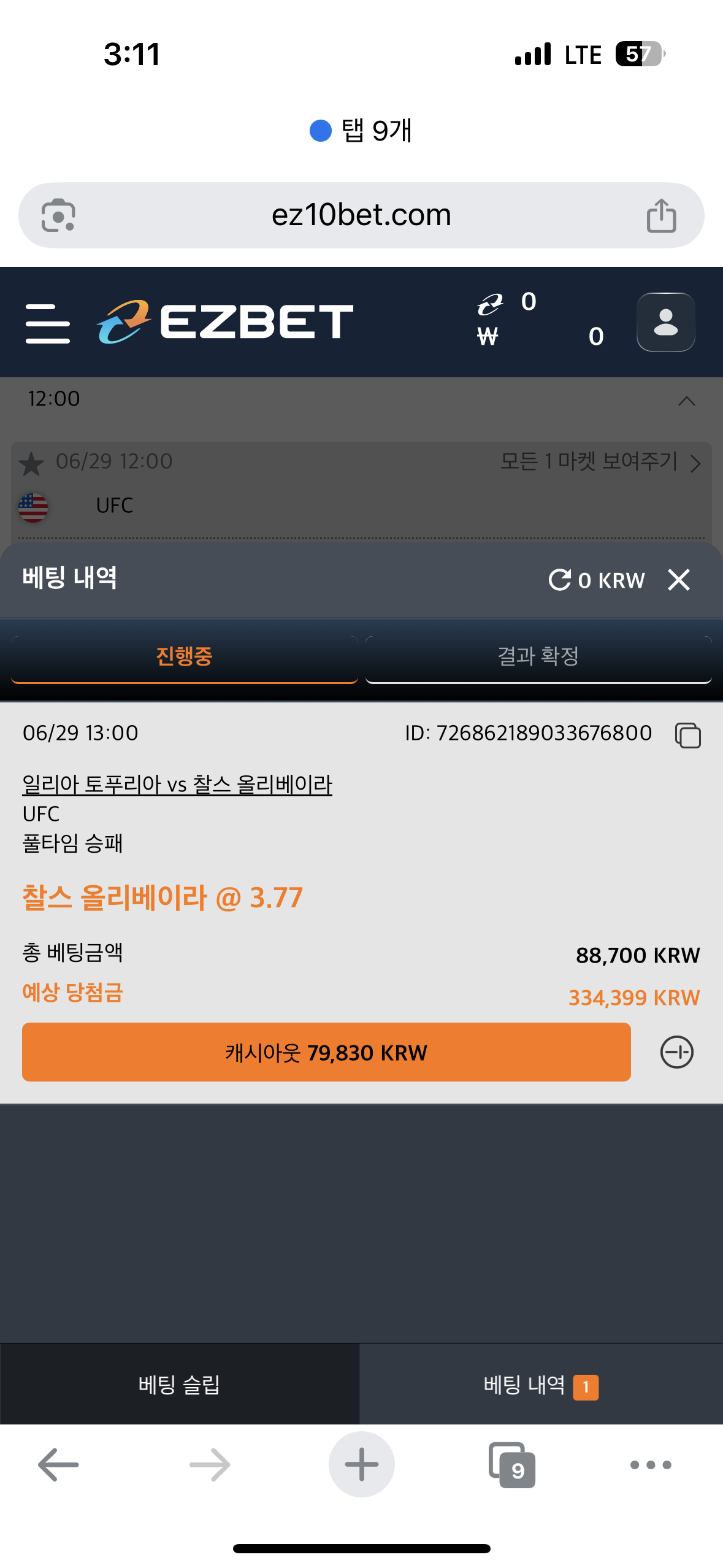Switch to the 진행중 tab
Image resolution: width=723 pixels, height=1568 pixels.
pos(184,656)
